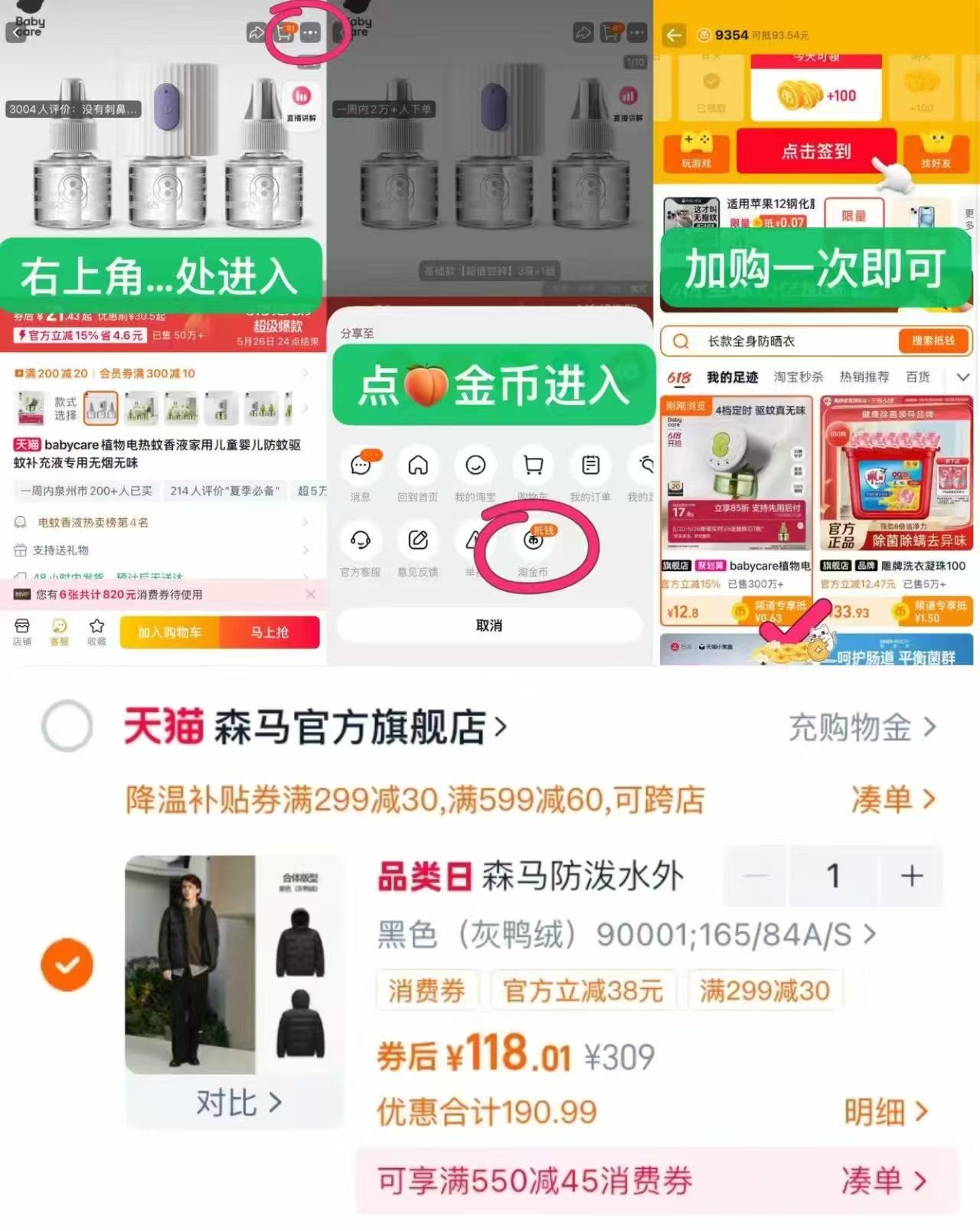980x1231 pixels.
Task: Open 玩游戏 game controller icon
Action: tap(694, 146)
